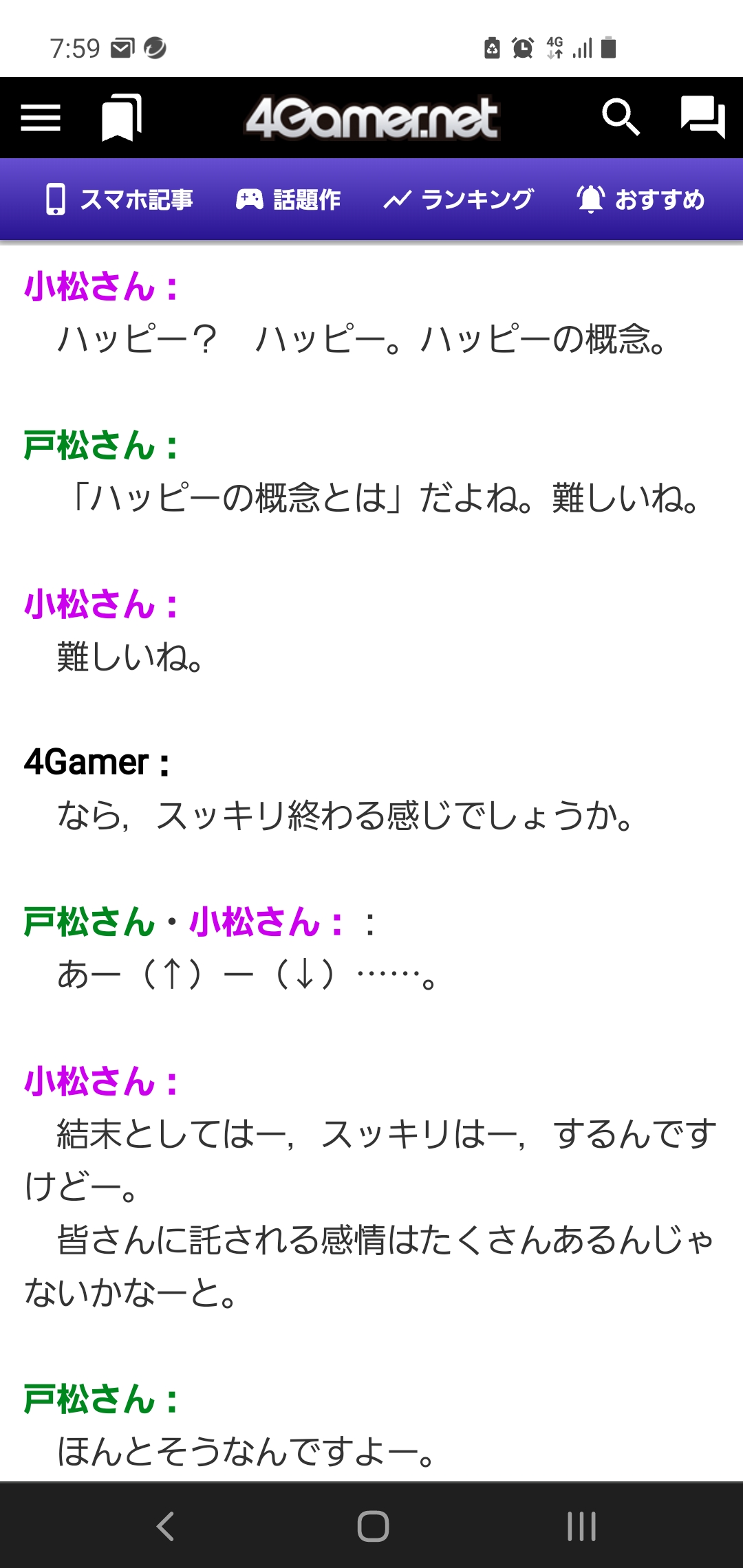
Task: Open the bookmarks icon
Action: click(121, 118)
